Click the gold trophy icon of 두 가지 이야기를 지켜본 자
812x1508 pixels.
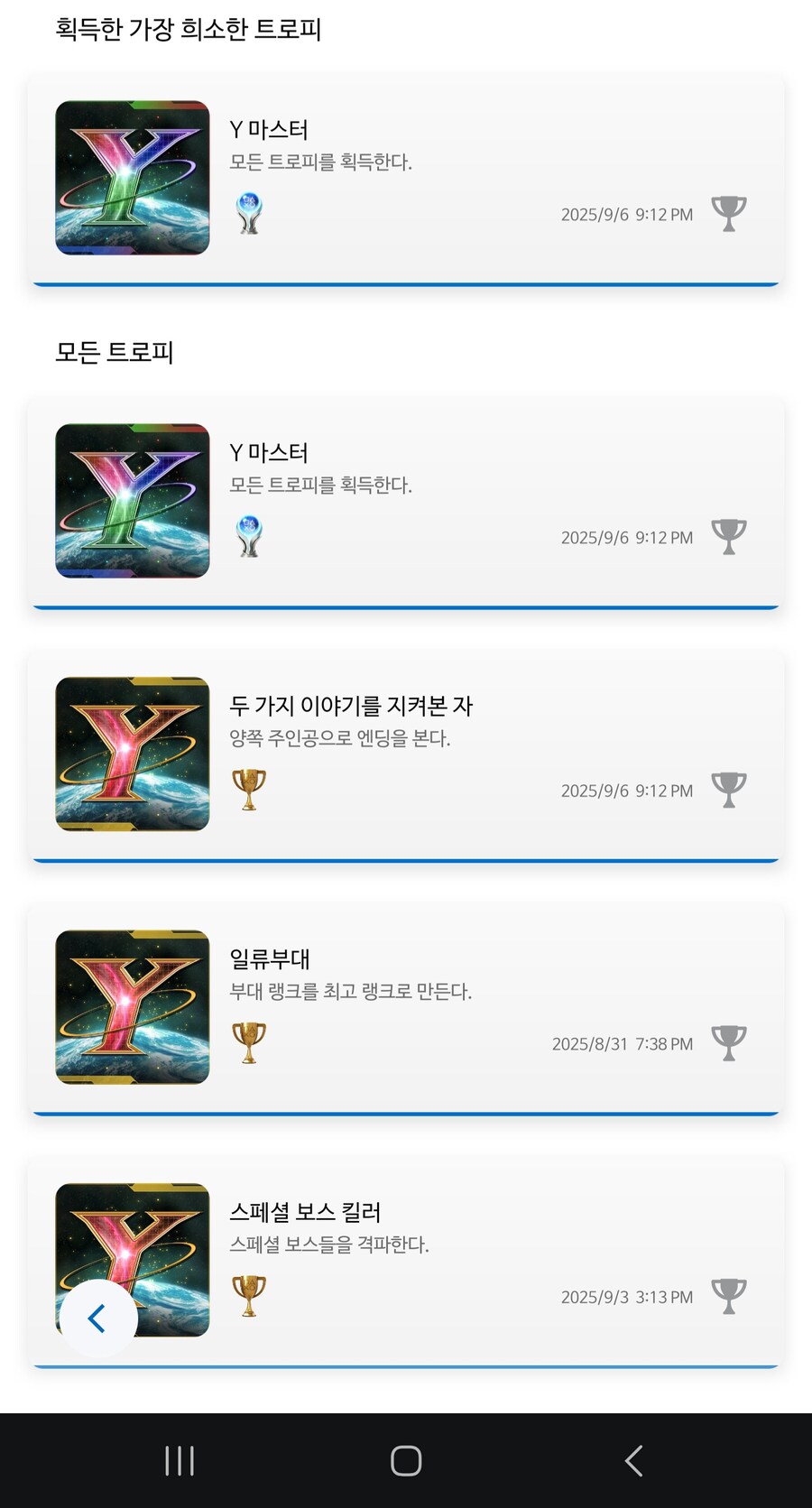pyautogui.click(x=248, y=790)
